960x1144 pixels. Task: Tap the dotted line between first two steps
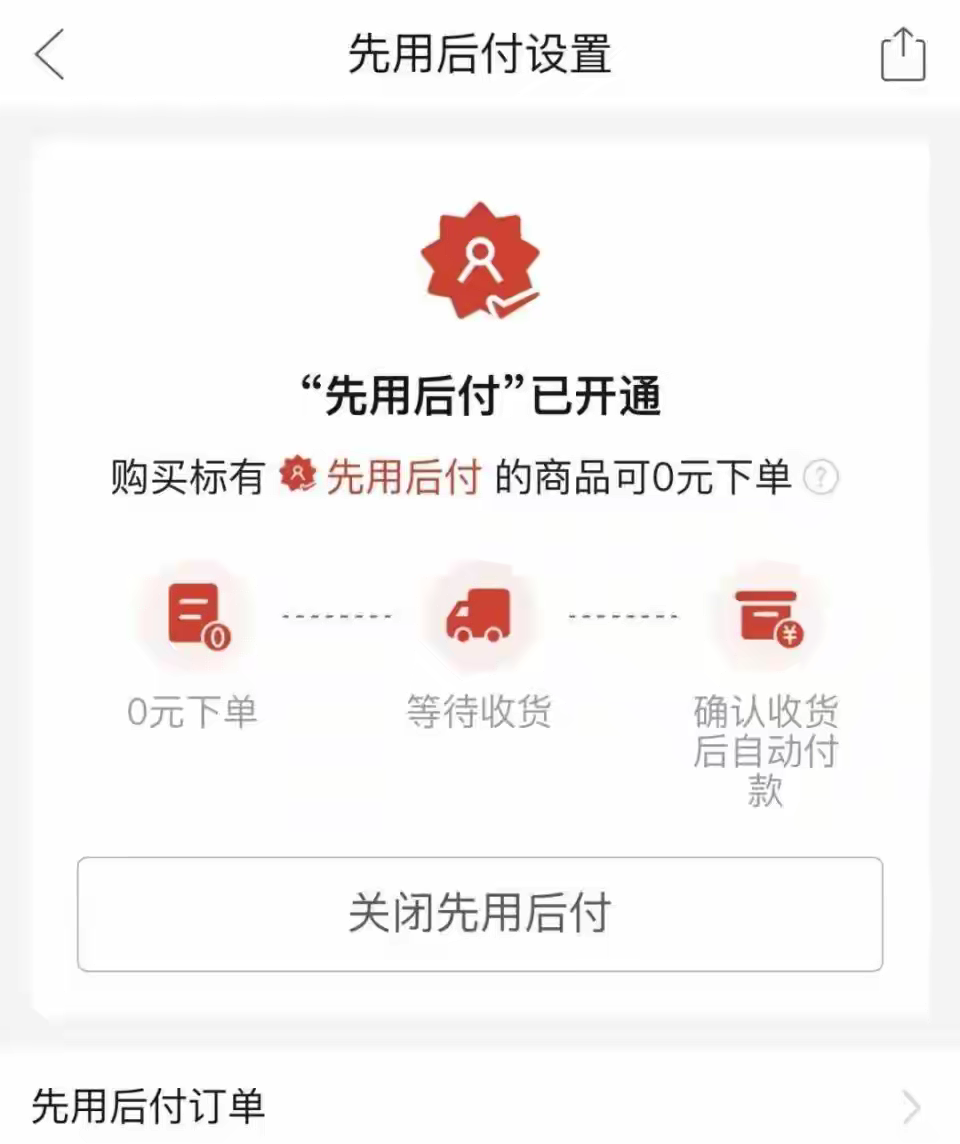tap(337, 615)
